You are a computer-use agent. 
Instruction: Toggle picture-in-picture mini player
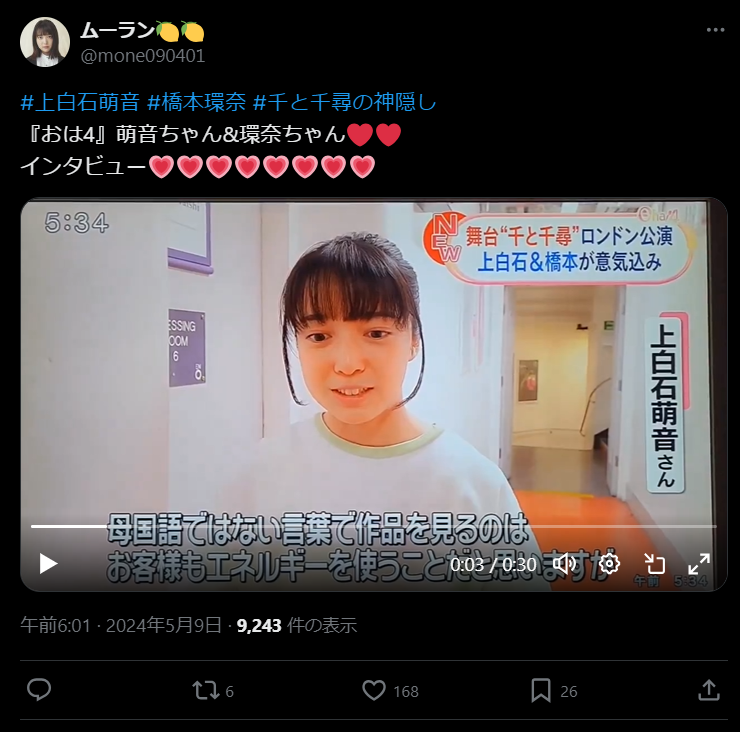[x=654, y=563]
